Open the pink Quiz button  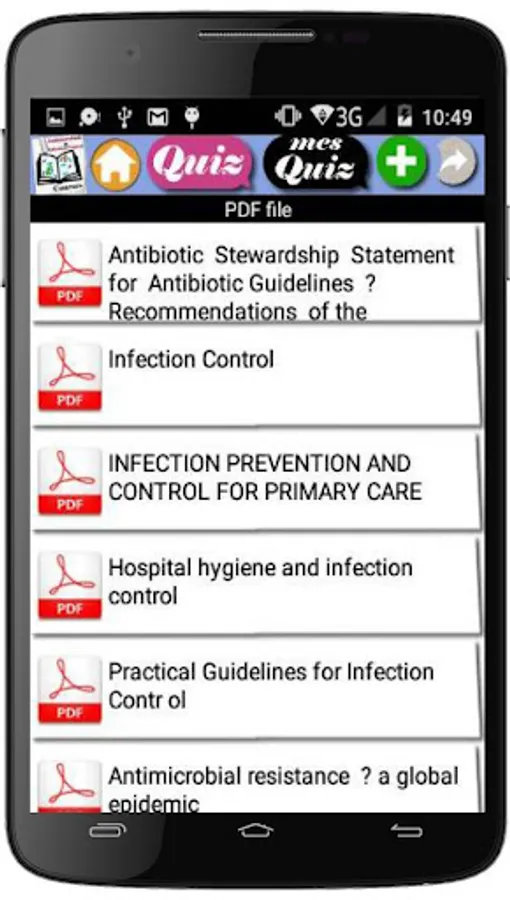pos(200,164)
